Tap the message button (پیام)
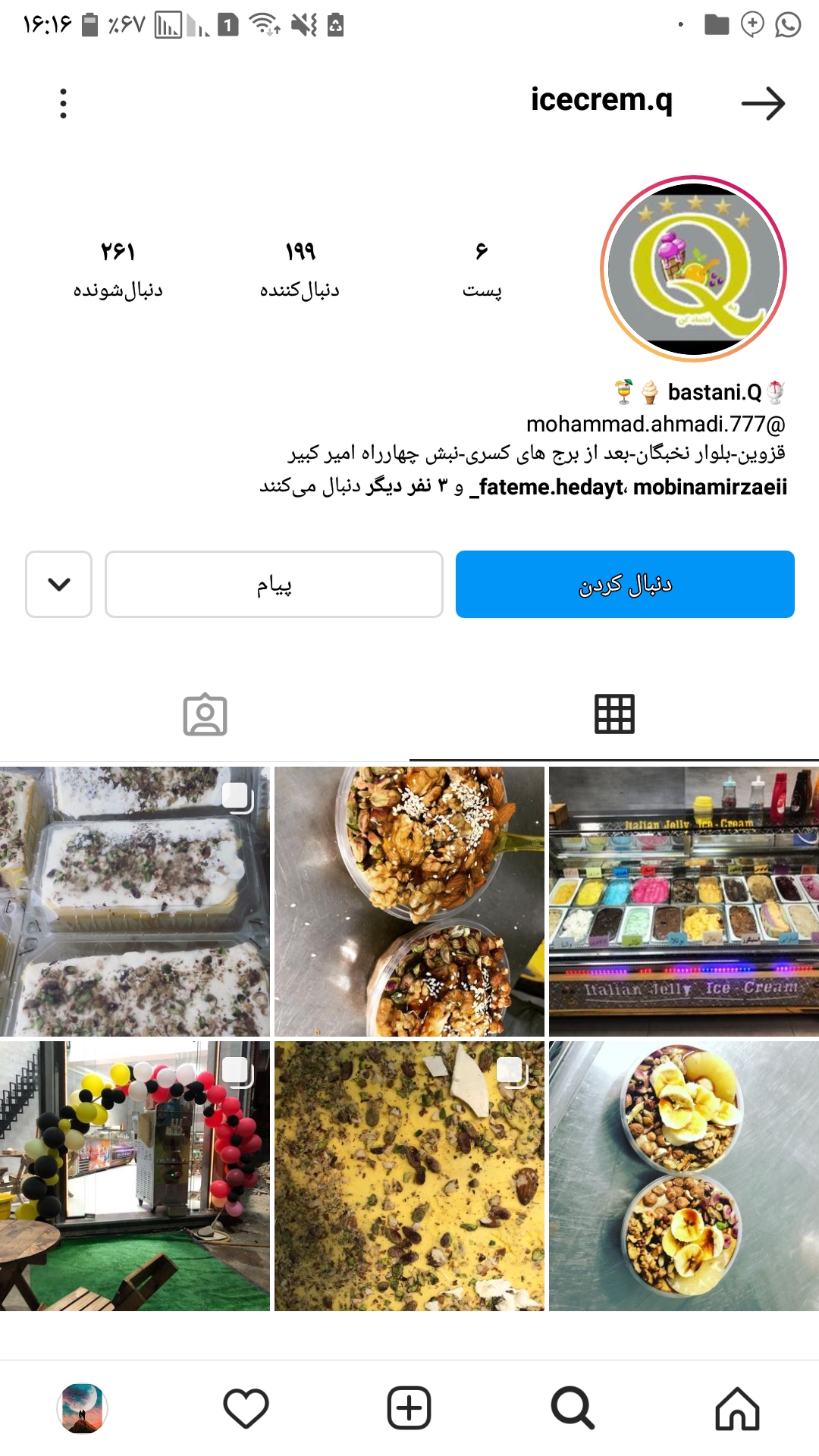 tap(274, 584)
